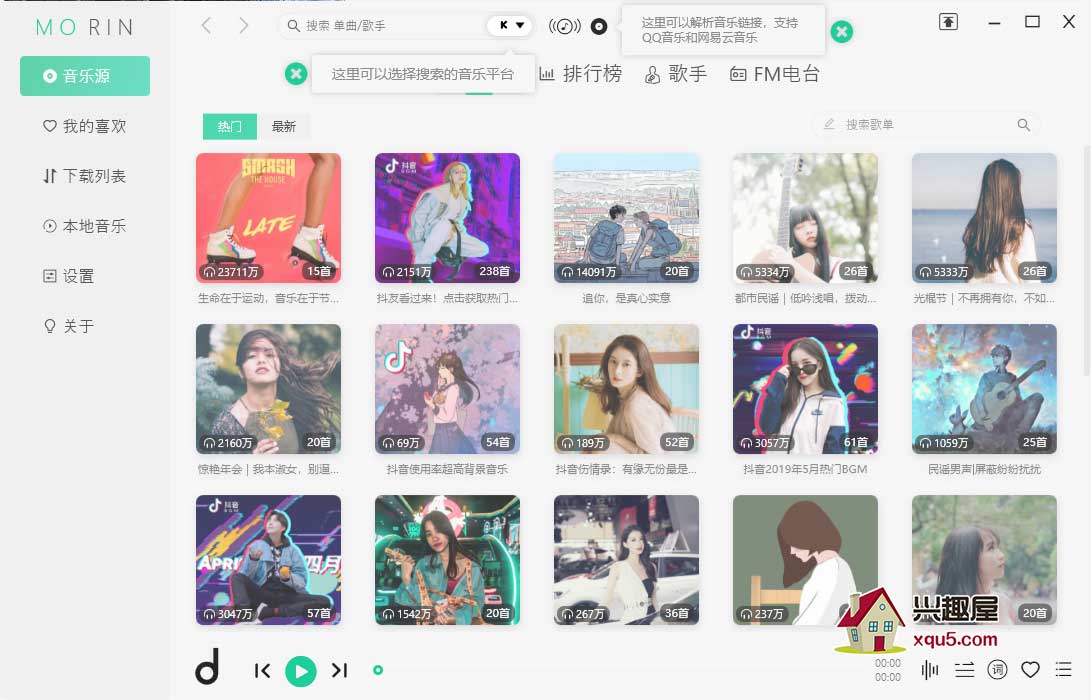Go back to the previous track
Screen dimensions: 1091x700
pyautogui.click(x=262, y=670)
